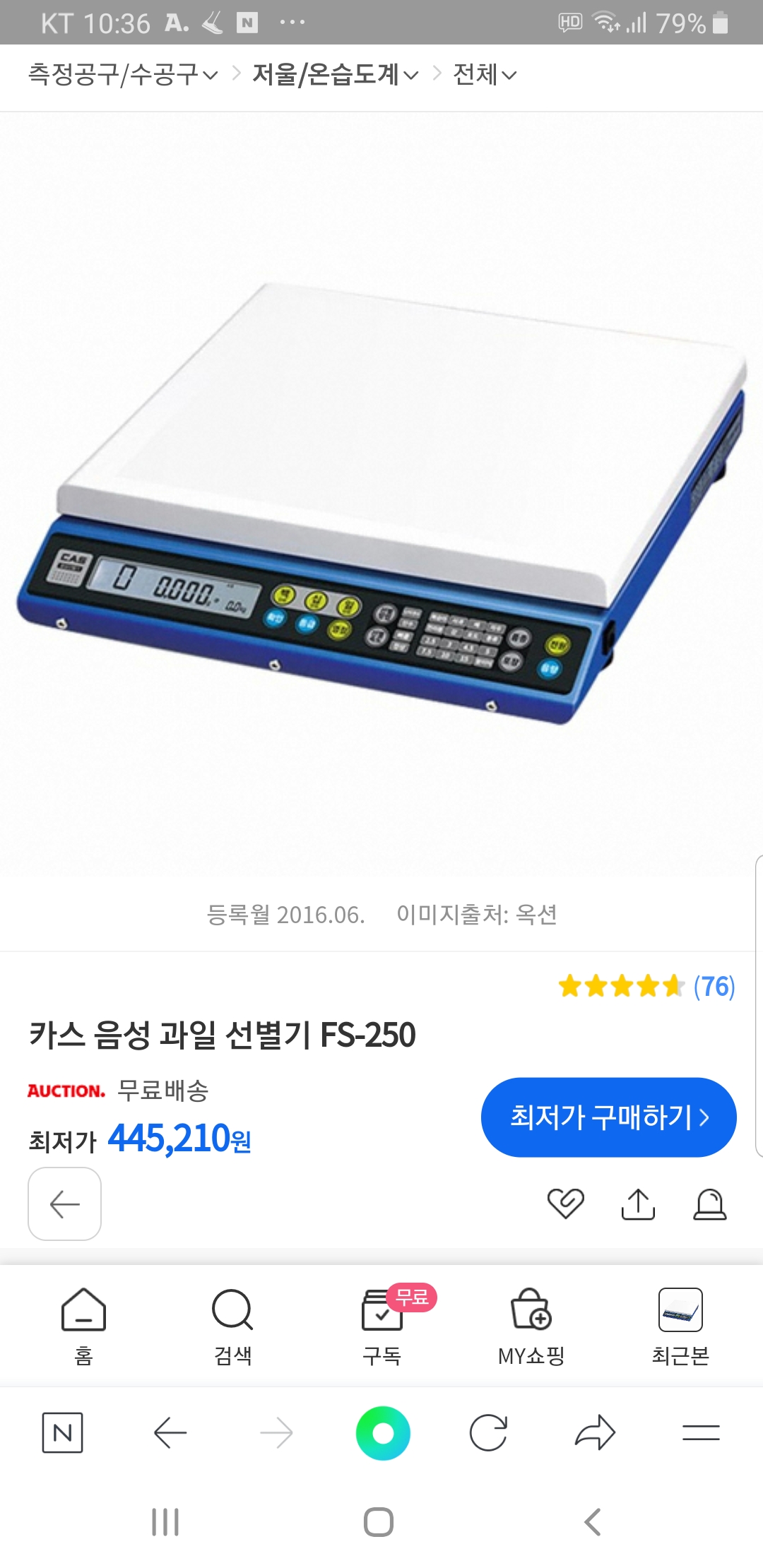The height and width of the screenshot is (1568, 763).
Task: Tap 최저가 구매하기 to buy at lowest price
Action: [608, 1117]
